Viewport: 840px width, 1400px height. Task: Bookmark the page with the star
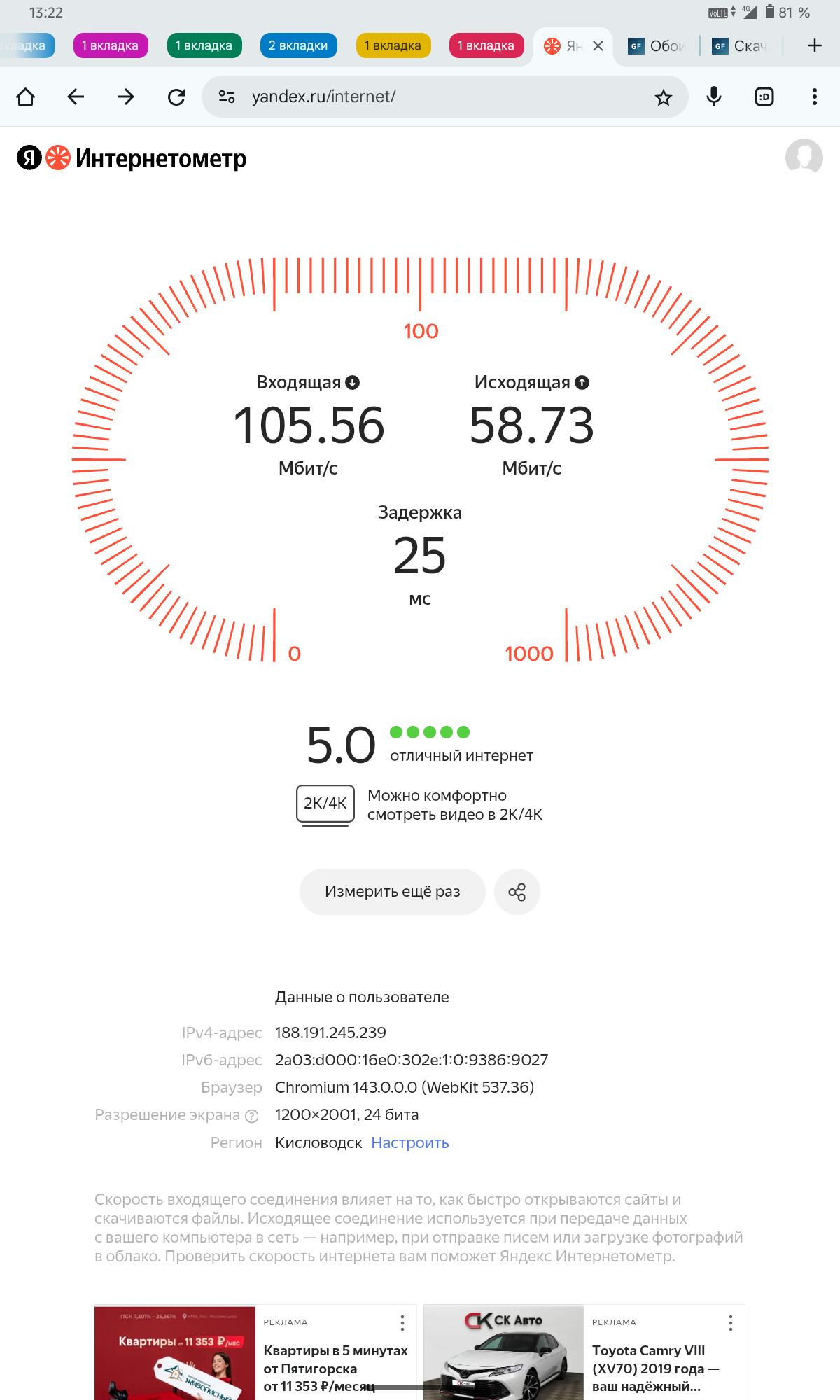[663, 97]
